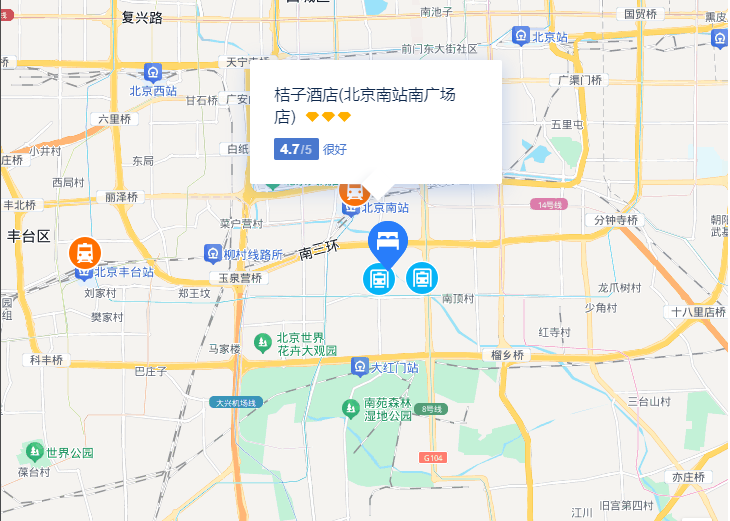The image size is (730, 521).
Task: Tap the orange train marker near 北京丰台站
Action: (85, 251)
